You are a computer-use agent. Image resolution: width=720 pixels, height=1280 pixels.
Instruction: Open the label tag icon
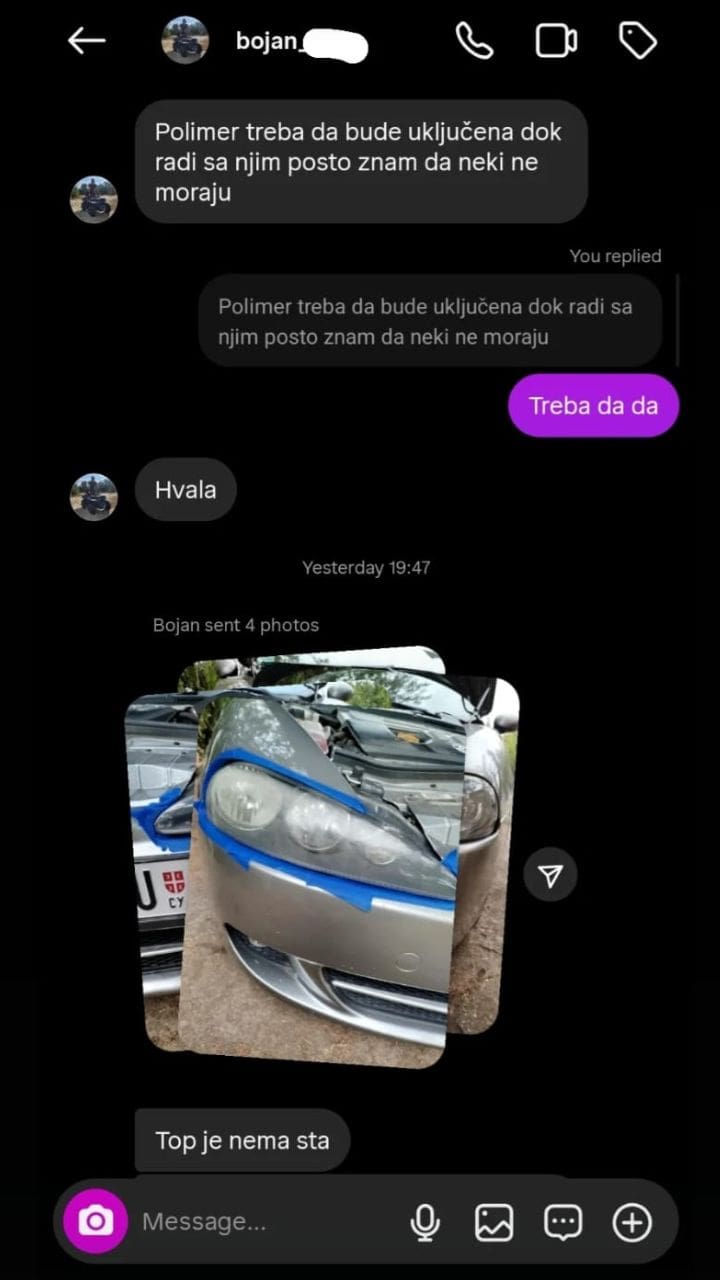click(637, 41)
